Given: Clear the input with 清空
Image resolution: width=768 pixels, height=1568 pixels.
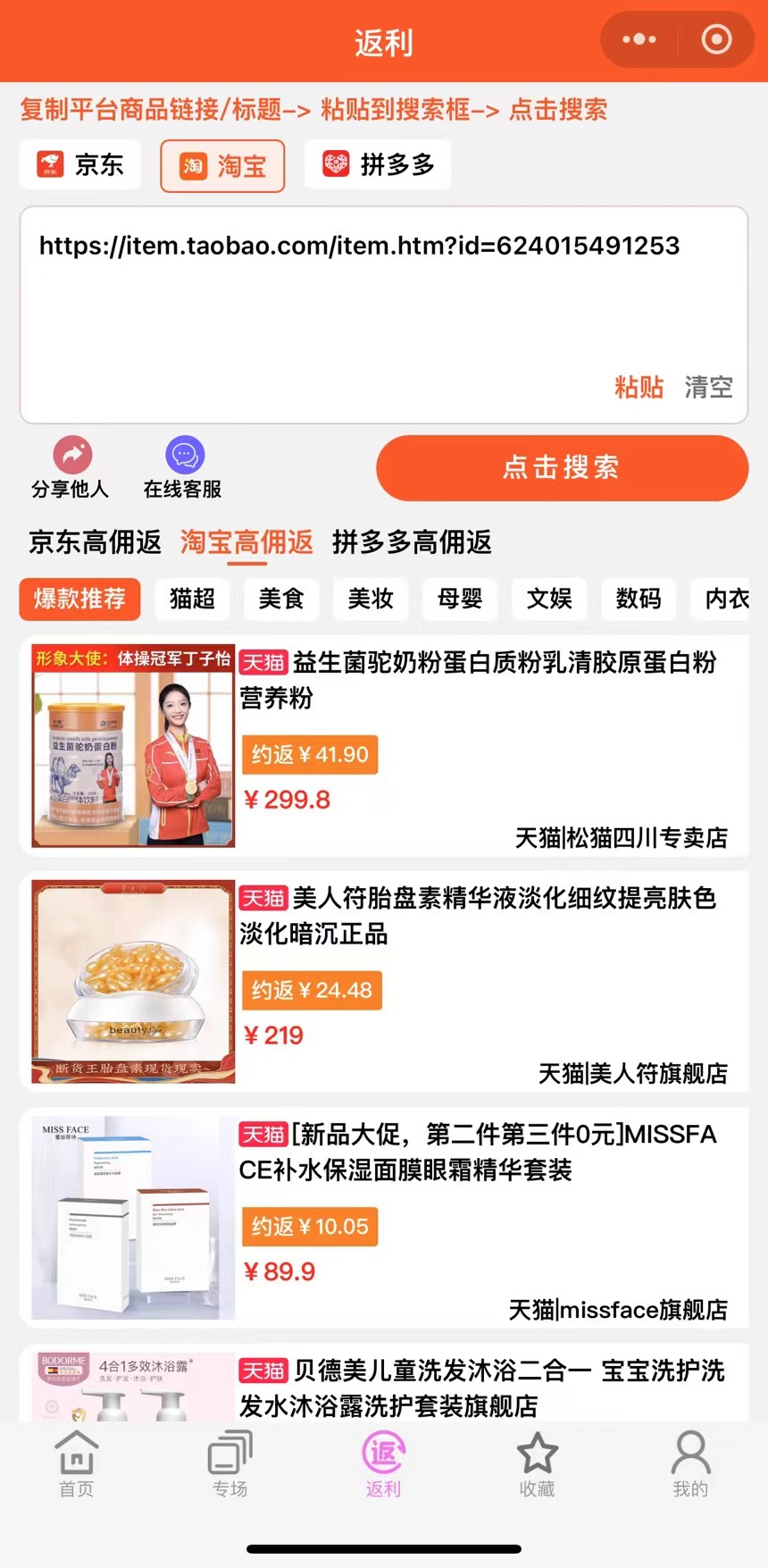Looking at the screenshot, I should point(708,387).
